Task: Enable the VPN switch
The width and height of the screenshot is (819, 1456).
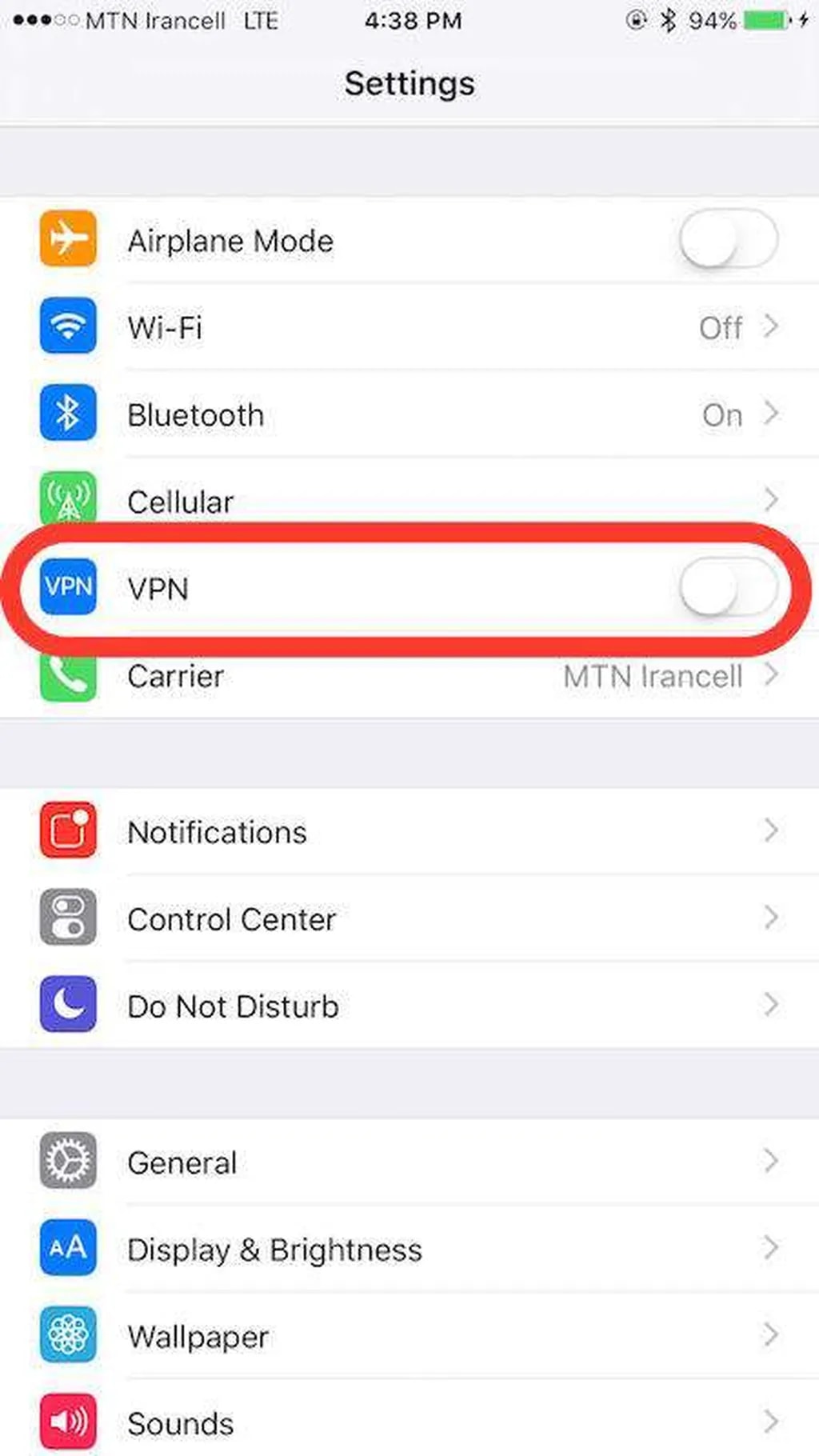Action: click(x=728, y=588)
